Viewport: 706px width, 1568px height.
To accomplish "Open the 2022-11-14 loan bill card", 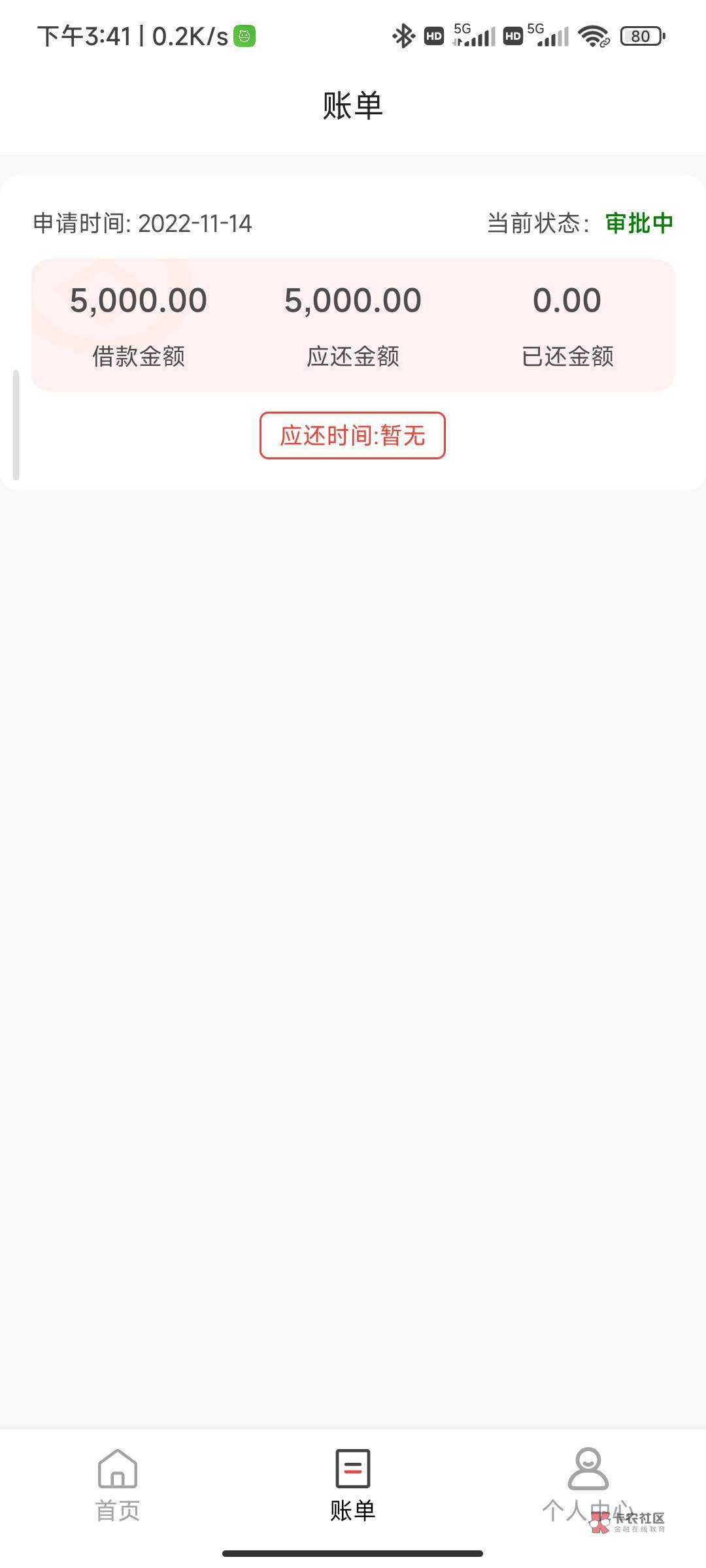I will pyautogui.click(x=353, y=333).
